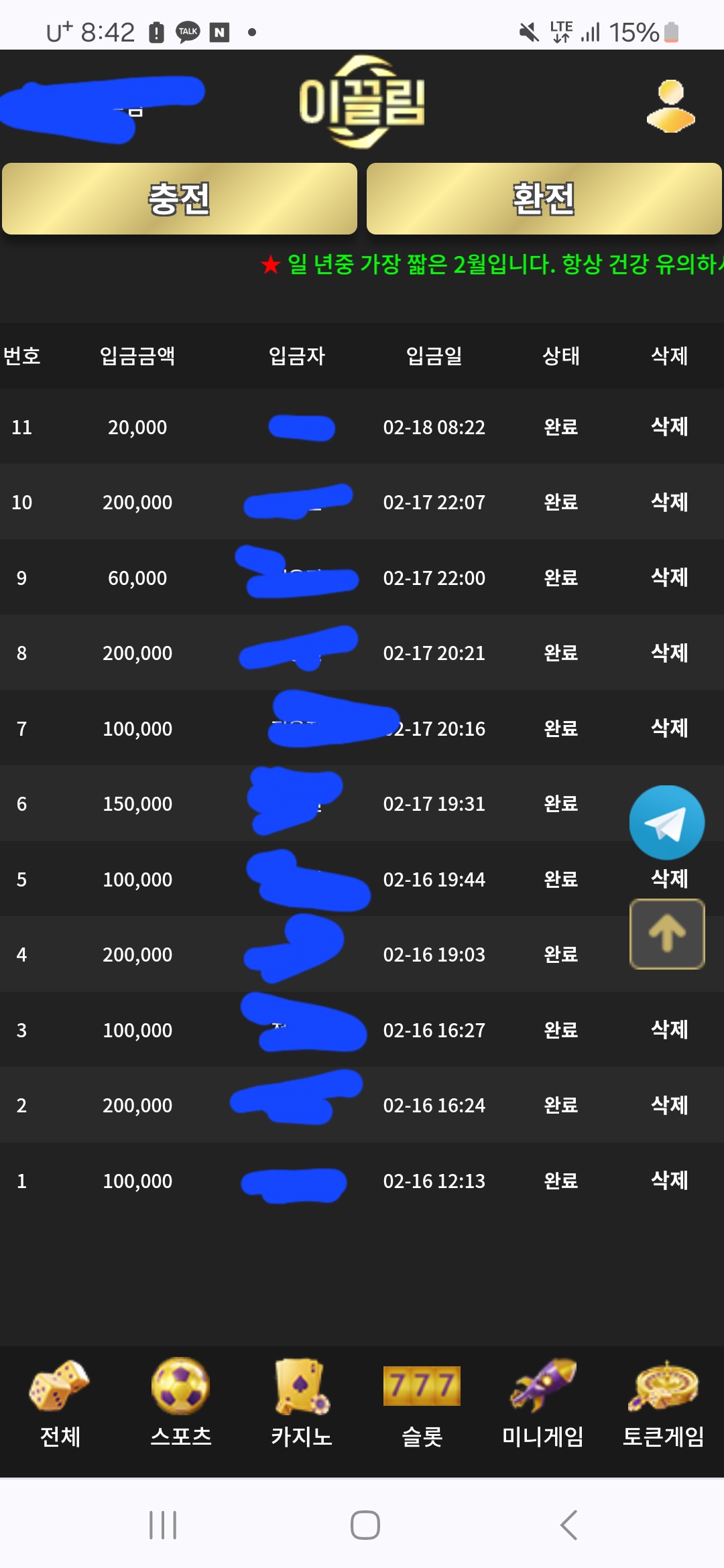Delete deposit record number 11
This screenshot has width=724, height=1568.
coord(669,426)
